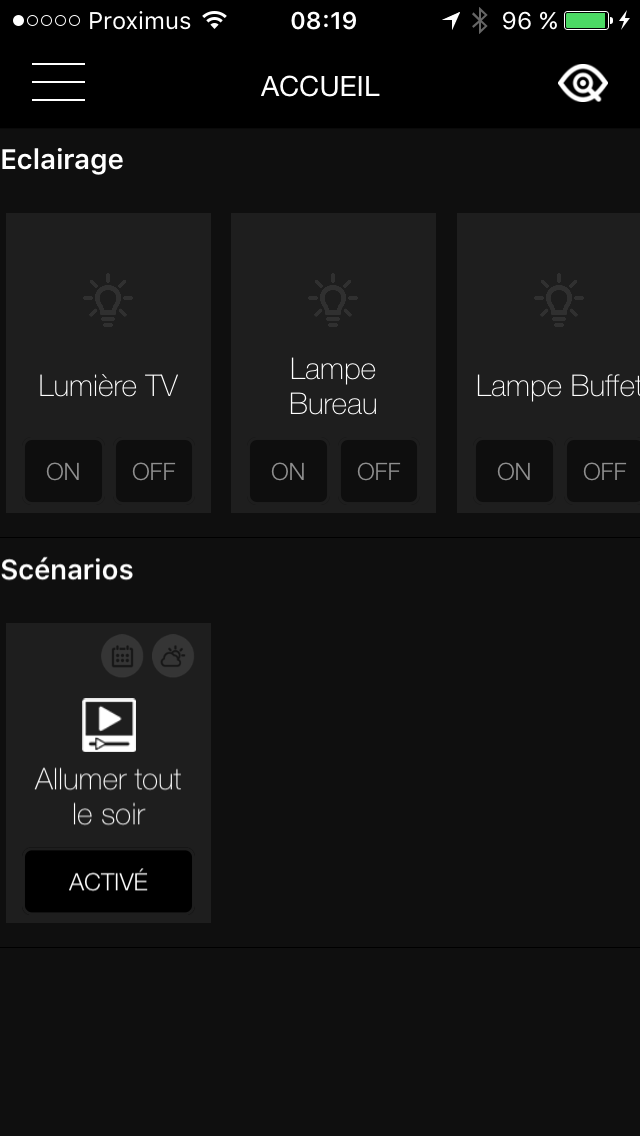Viewport: 640px width, 1136px height.
Task: Tap the eye icon in the header
Action: [582, 84]
